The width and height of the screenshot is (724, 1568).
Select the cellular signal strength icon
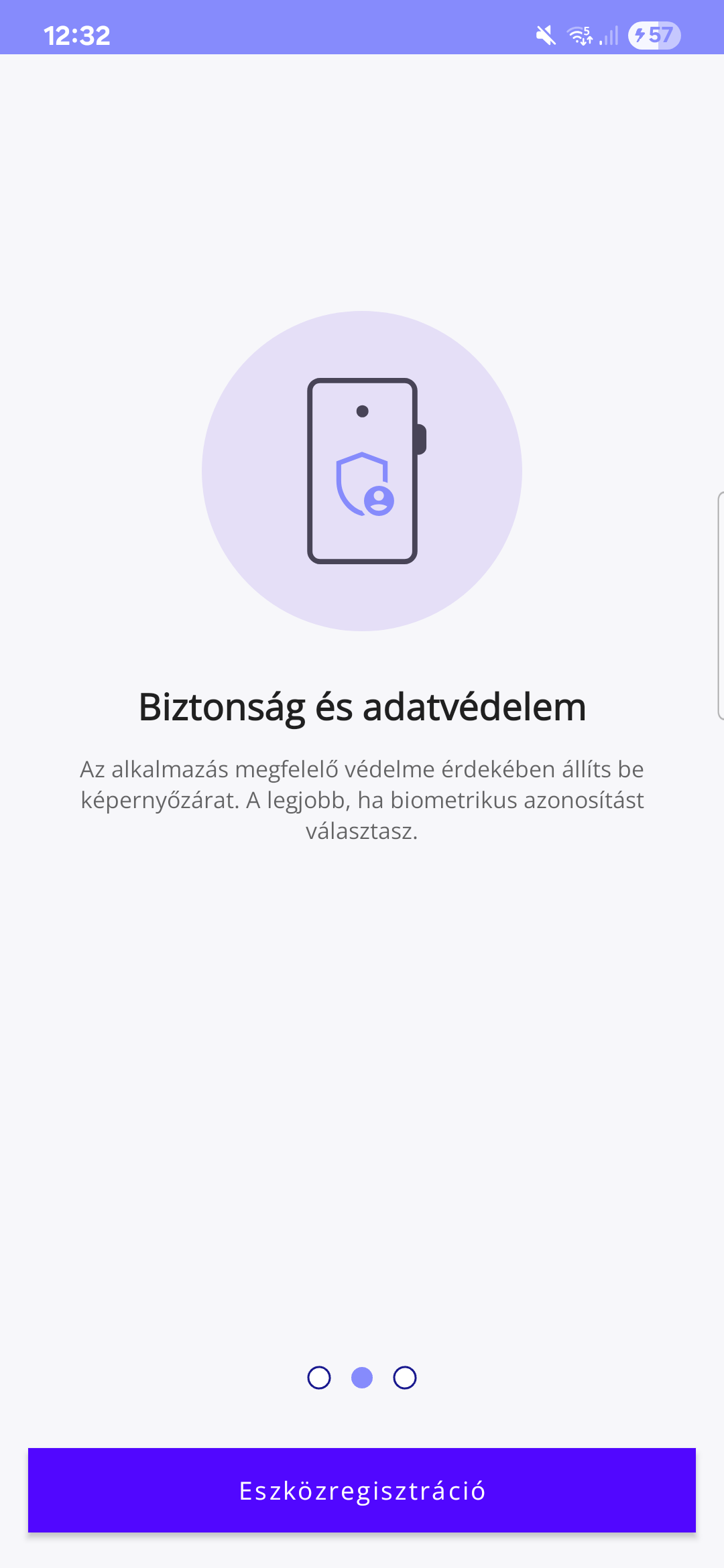coord(607,36)
